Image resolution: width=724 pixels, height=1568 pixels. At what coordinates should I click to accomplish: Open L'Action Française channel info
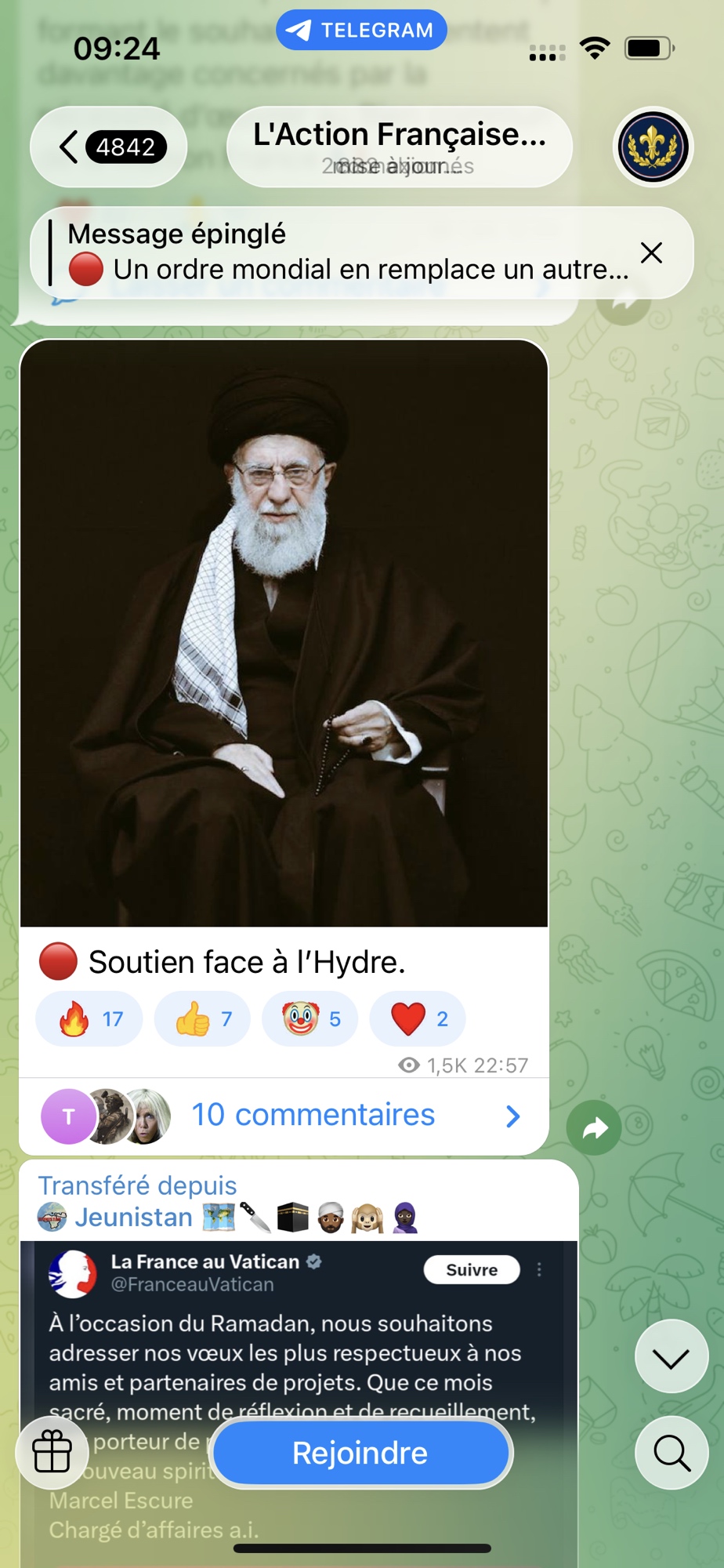point(399,147)
